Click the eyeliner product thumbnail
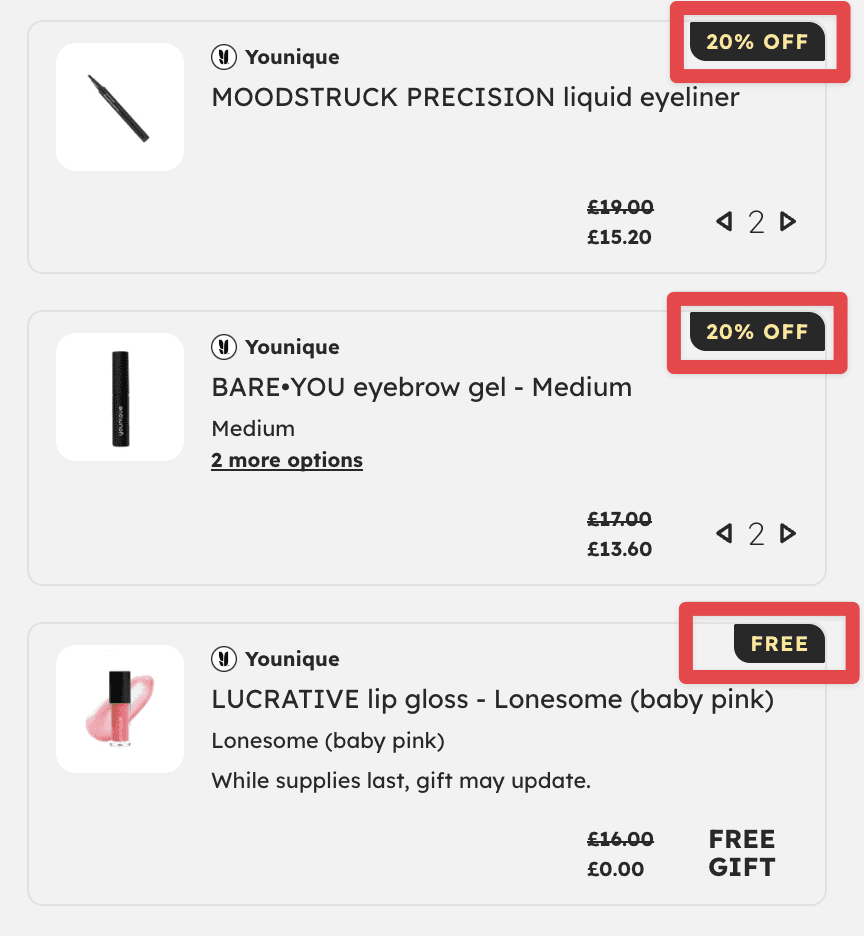Viewport: 864px width, 936px height. click(x=120, y=107)
